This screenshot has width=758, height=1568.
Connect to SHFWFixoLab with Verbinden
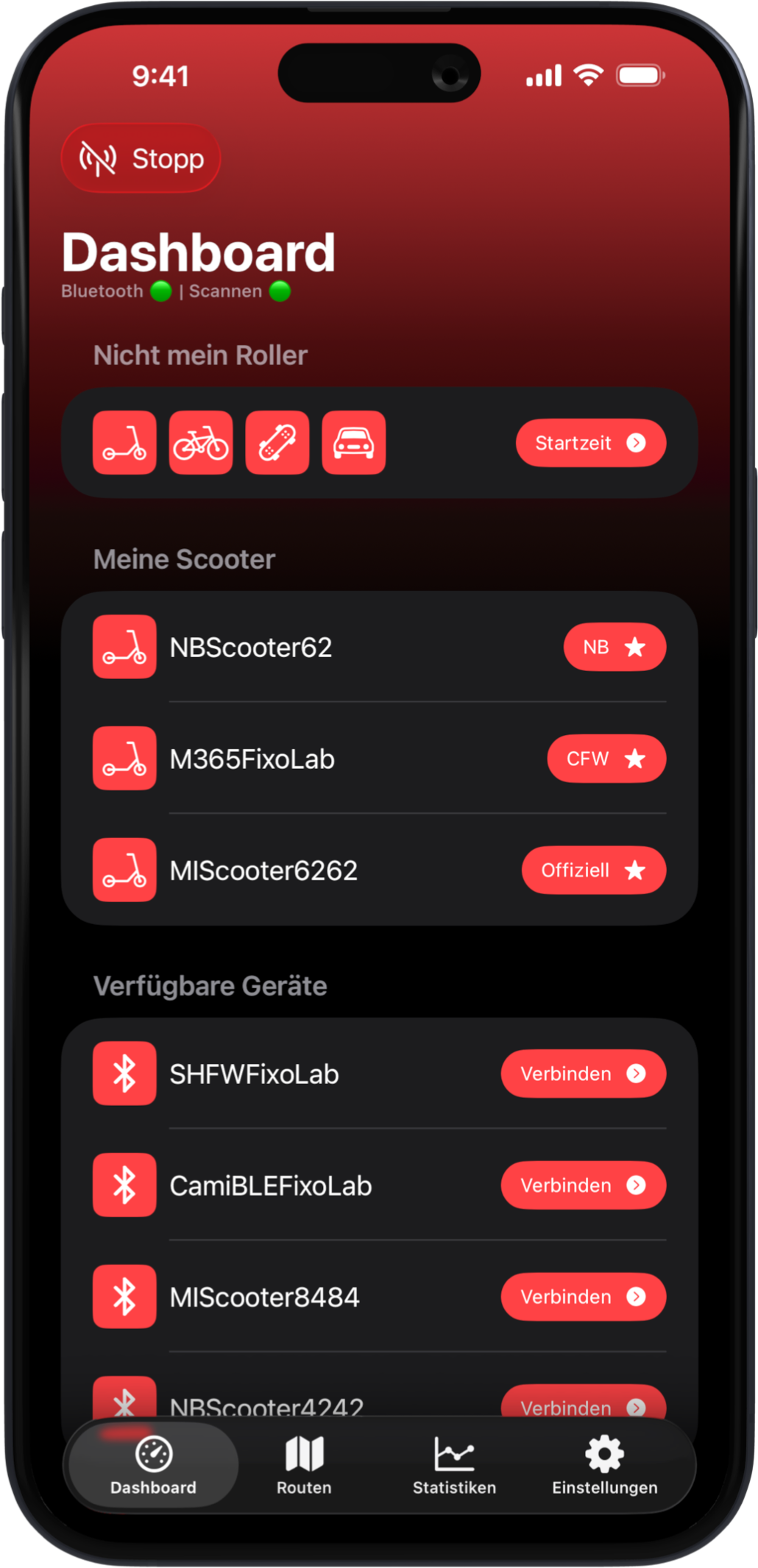583,1074
